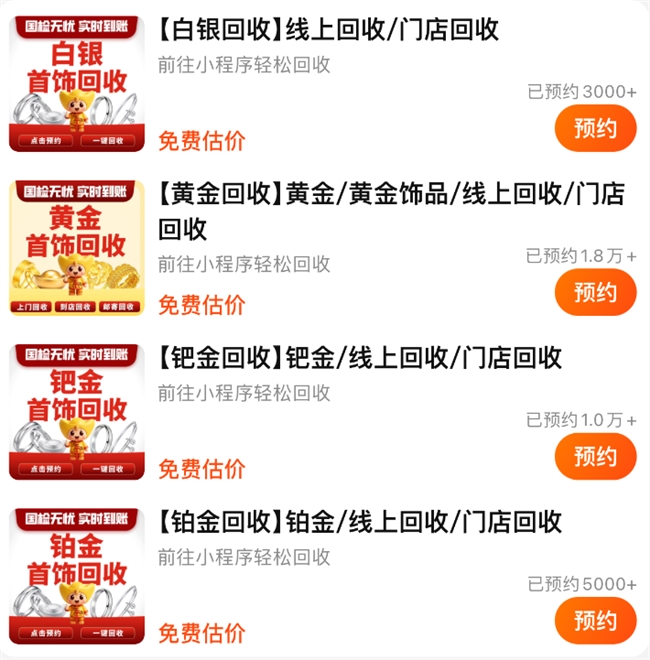This screenshot has height=660, width=650.
Task: View the 铂金首饰回收 thumbnail image
Action: [77, 576]
